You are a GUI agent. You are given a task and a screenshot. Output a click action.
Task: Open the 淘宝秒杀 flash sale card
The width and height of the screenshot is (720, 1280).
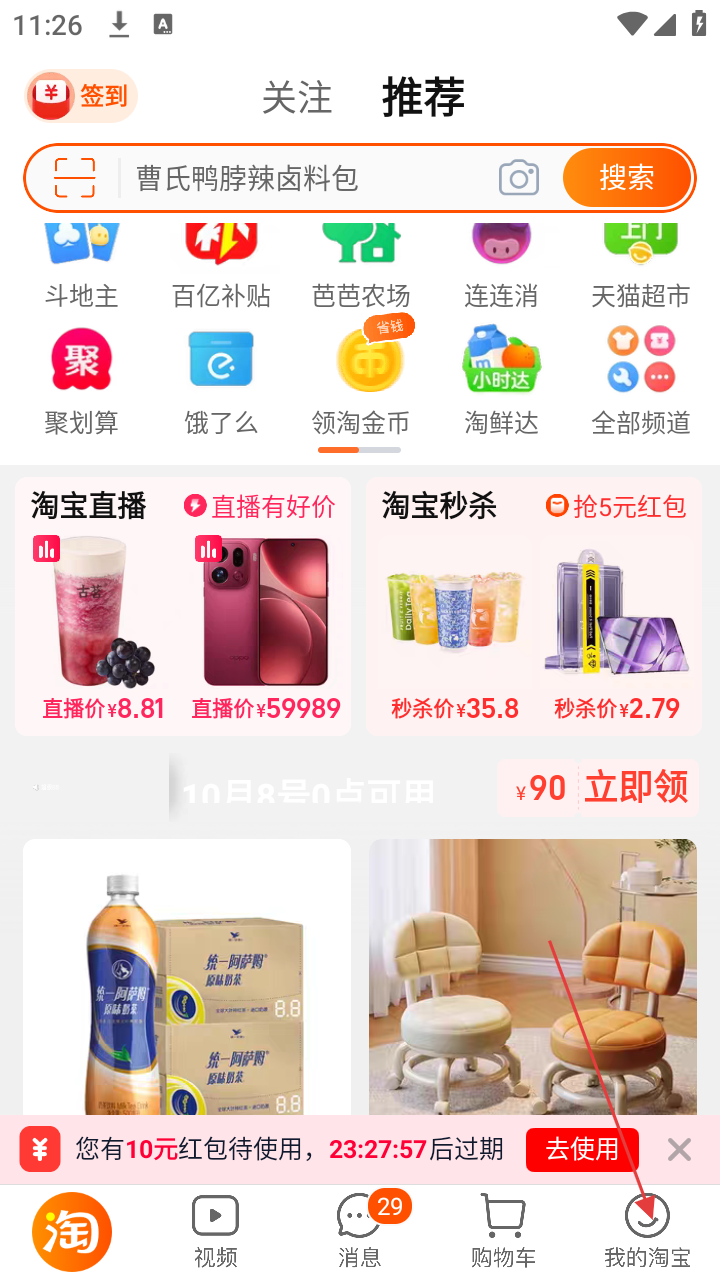(533, 606)
